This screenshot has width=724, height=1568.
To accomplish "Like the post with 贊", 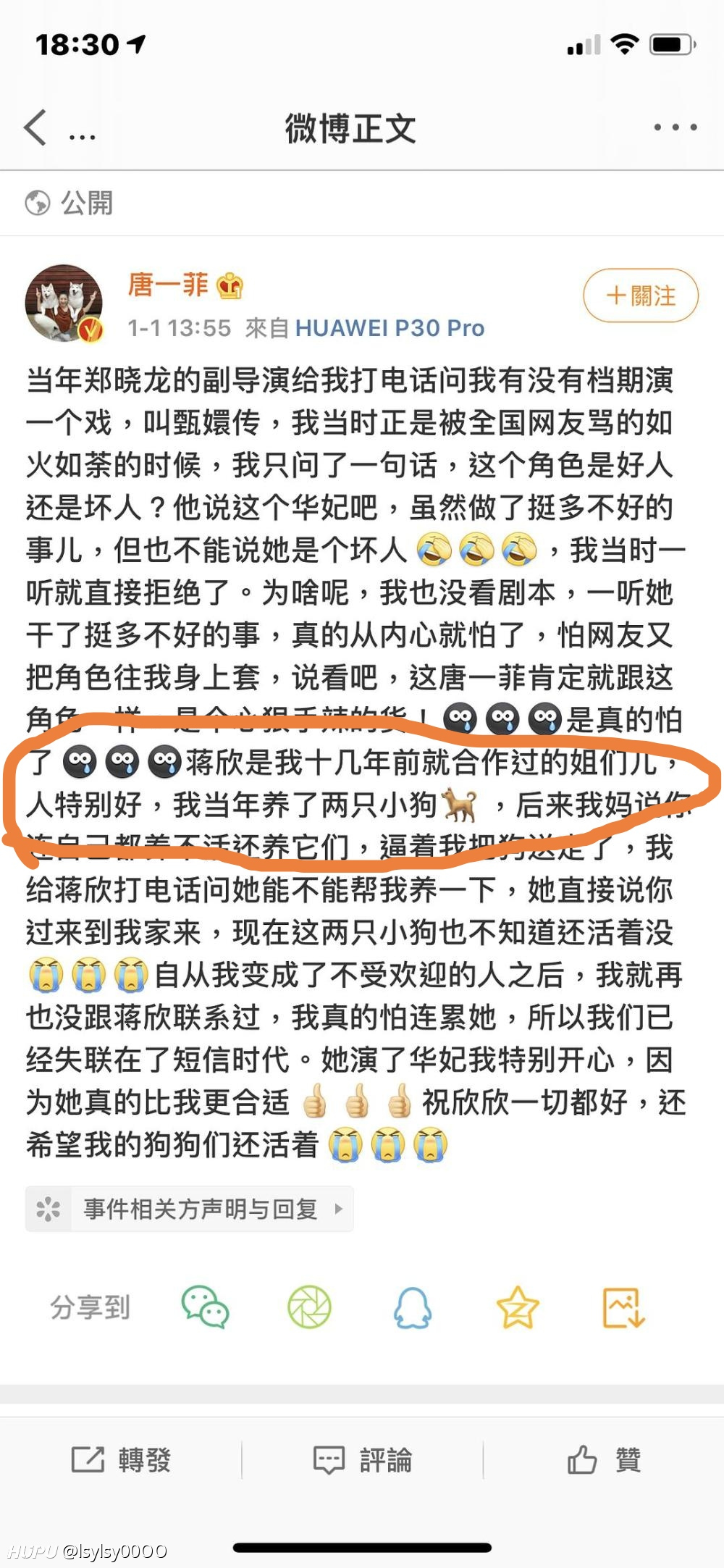I will (604, 1459).
